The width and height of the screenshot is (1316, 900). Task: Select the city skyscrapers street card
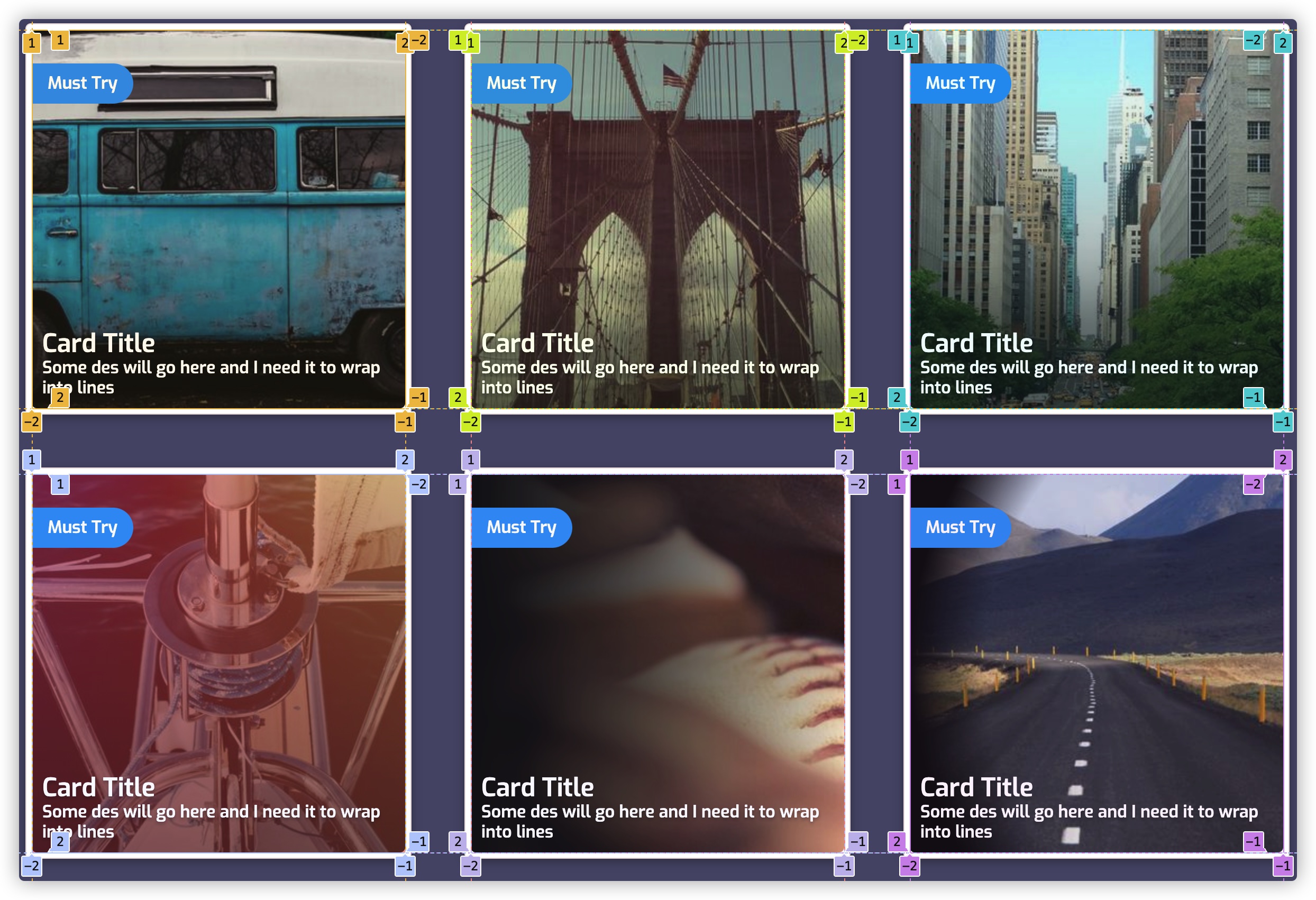click(x=1096, y=219)
